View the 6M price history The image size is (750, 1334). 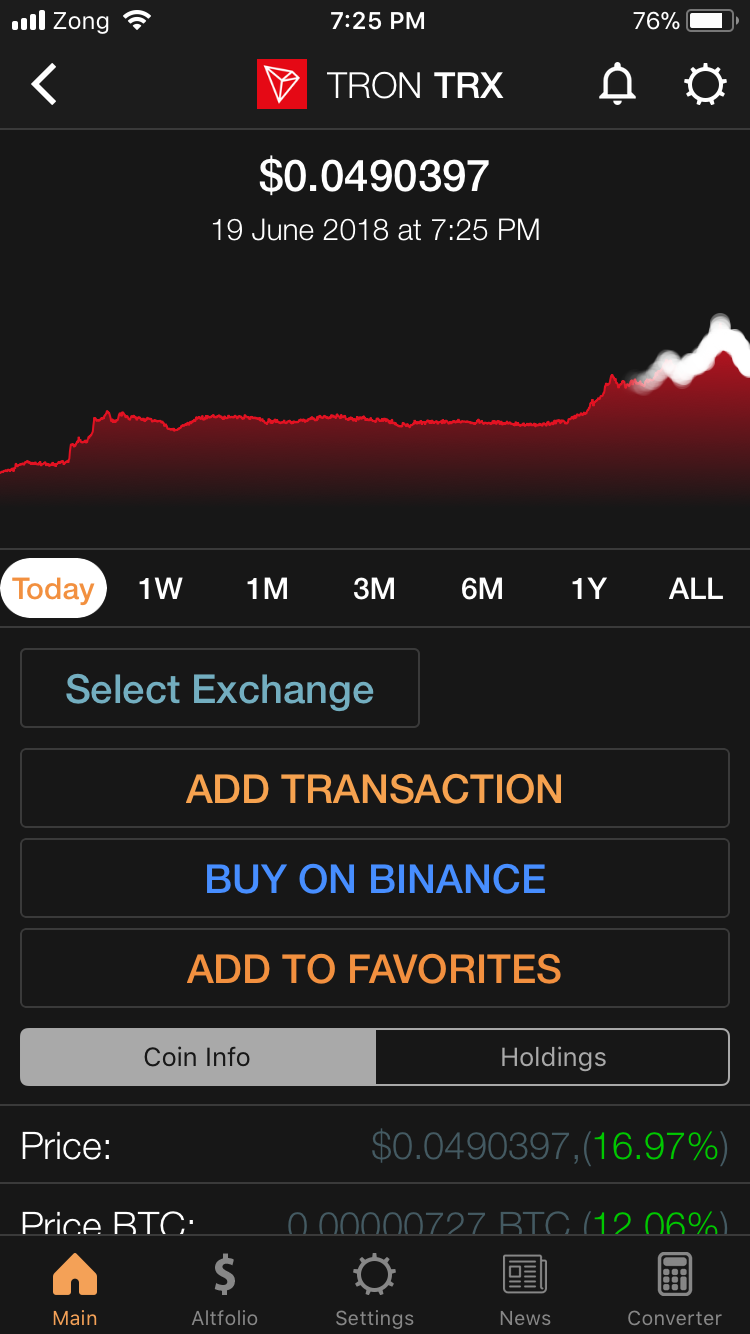tap(482, 589)
